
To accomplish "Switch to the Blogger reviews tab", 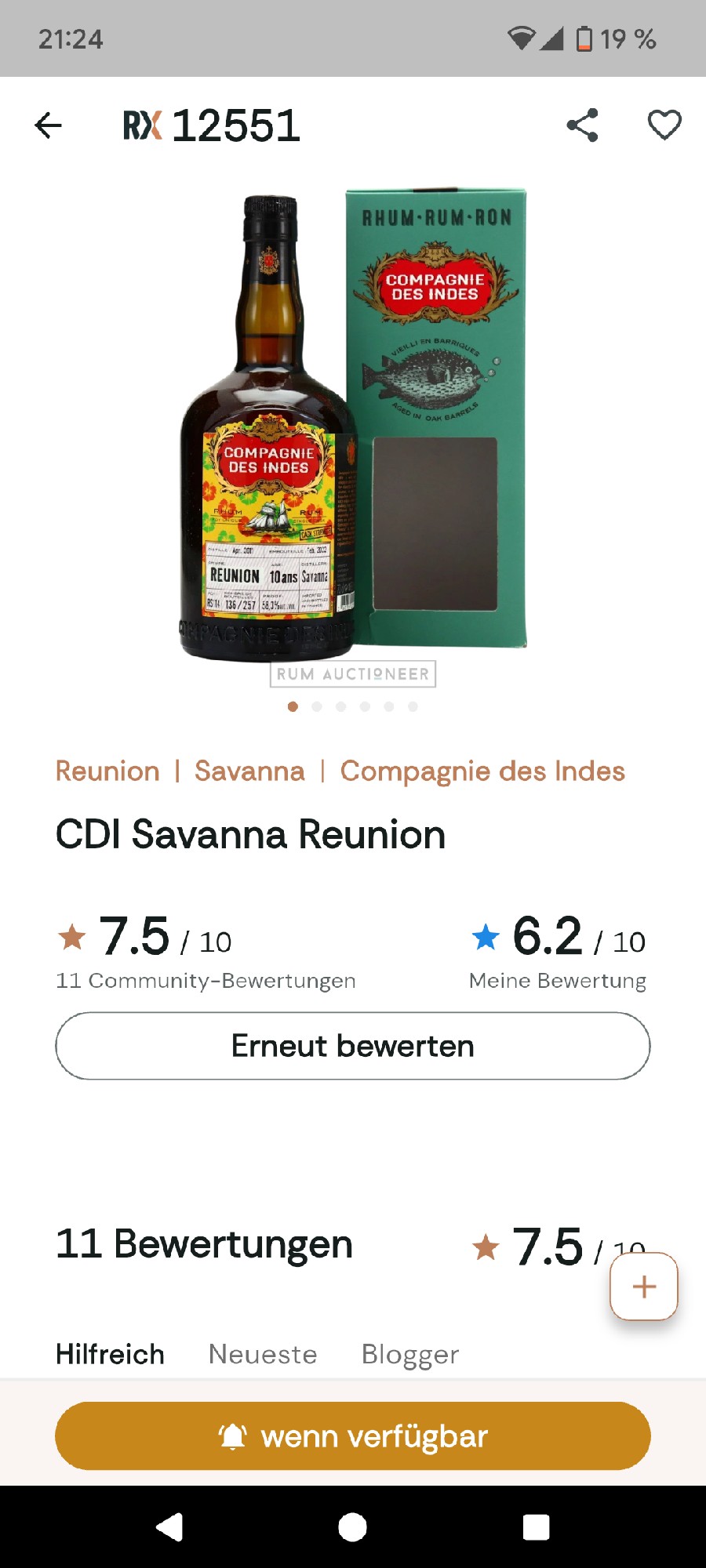I will (410, 1354).
